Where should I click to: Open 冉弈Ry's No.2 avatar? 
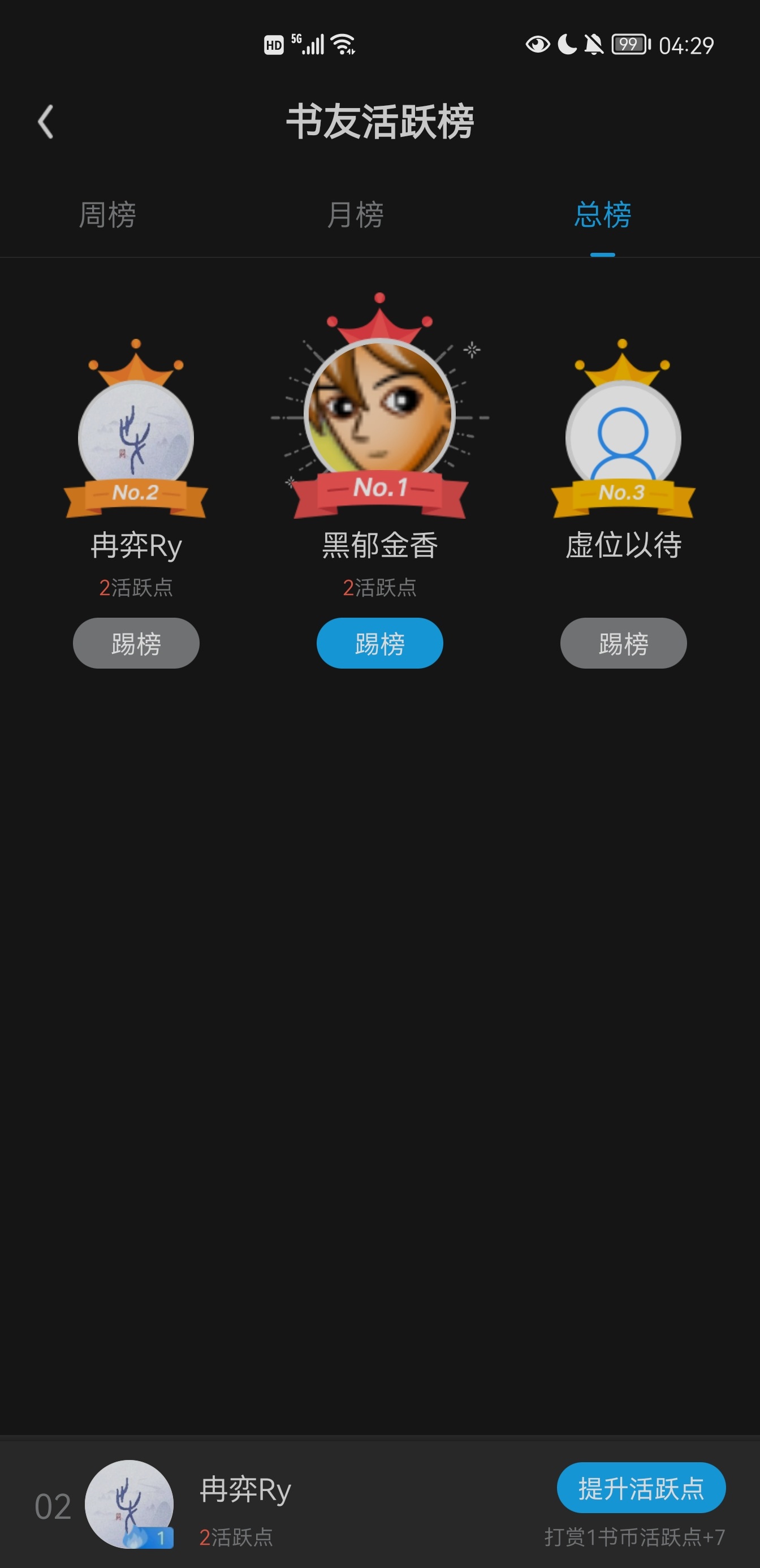pos(136,433)
